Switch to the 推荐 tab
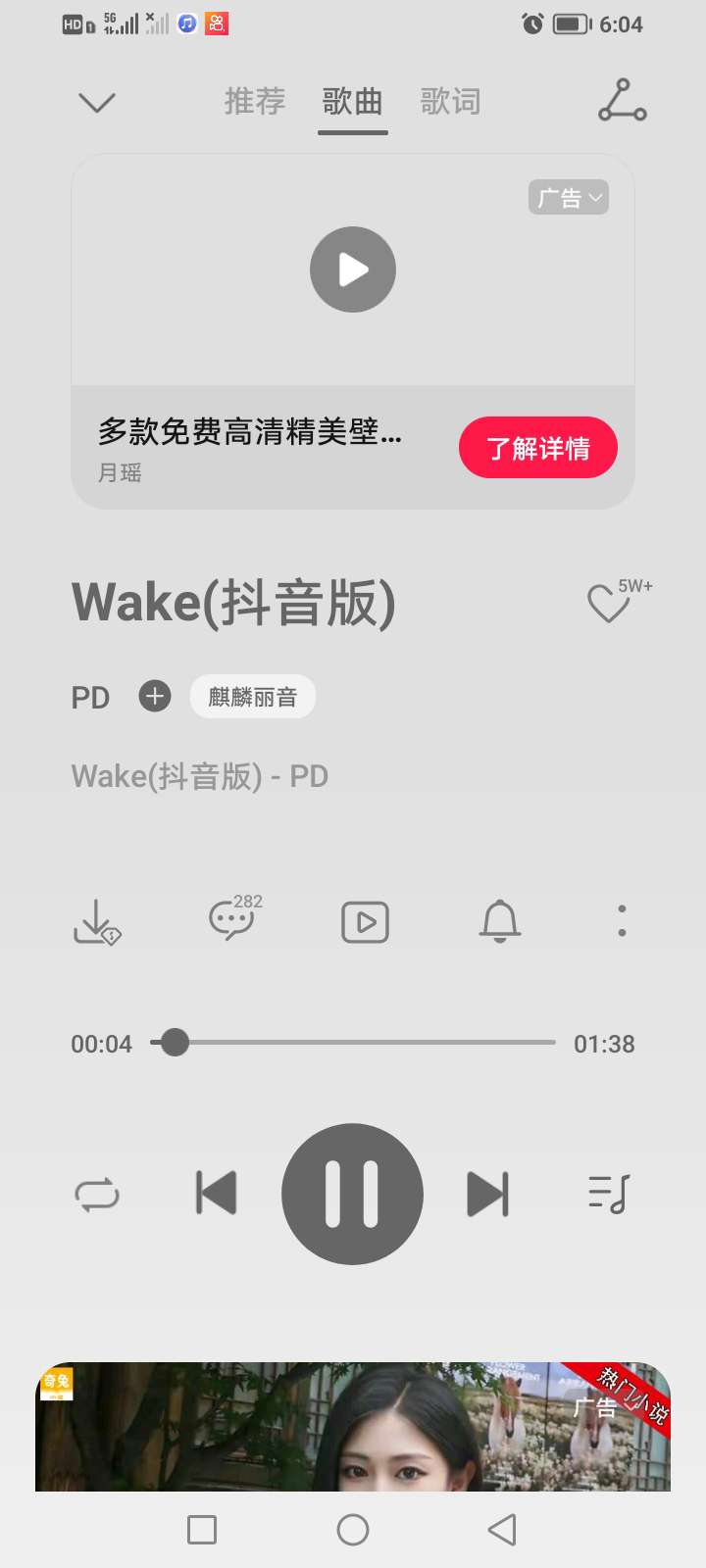706x1568 pixels. tap(255, 102)
